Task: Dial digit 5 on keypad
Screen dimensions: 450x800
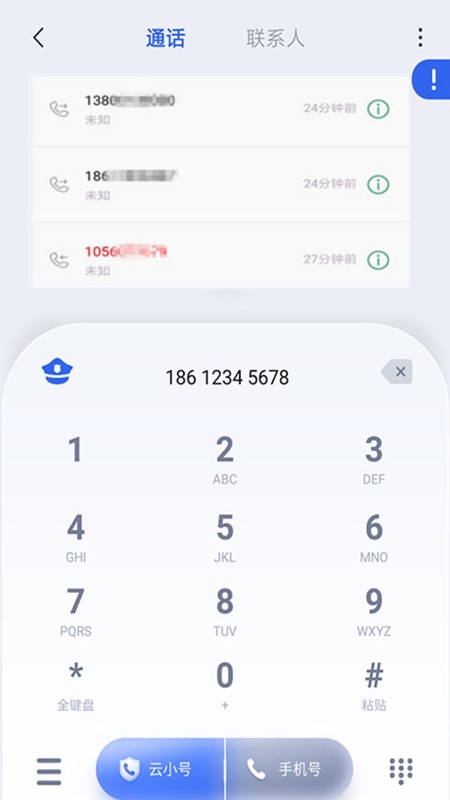Action: click(225, 537)
